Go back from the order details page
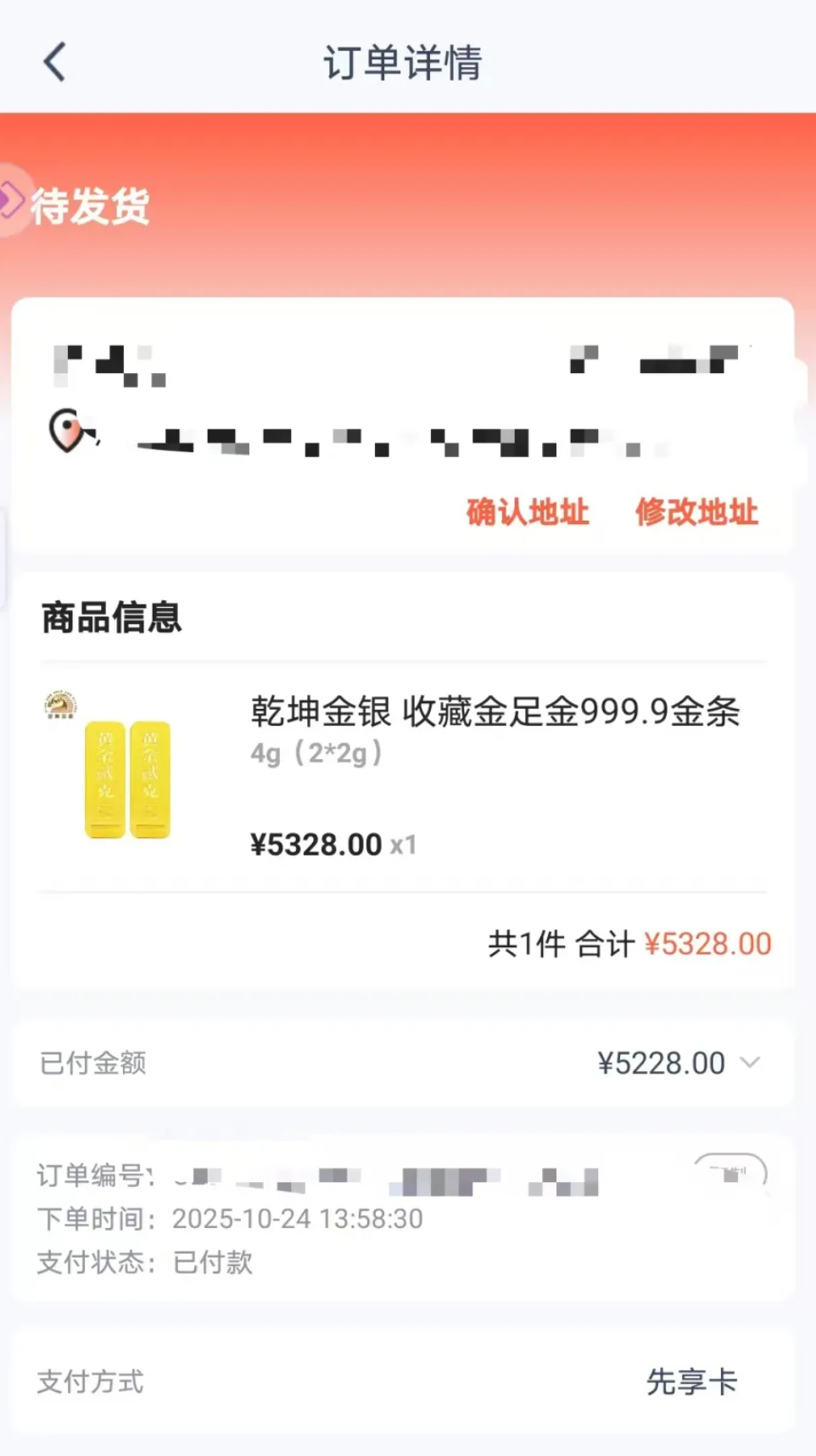 coord(55,62)
